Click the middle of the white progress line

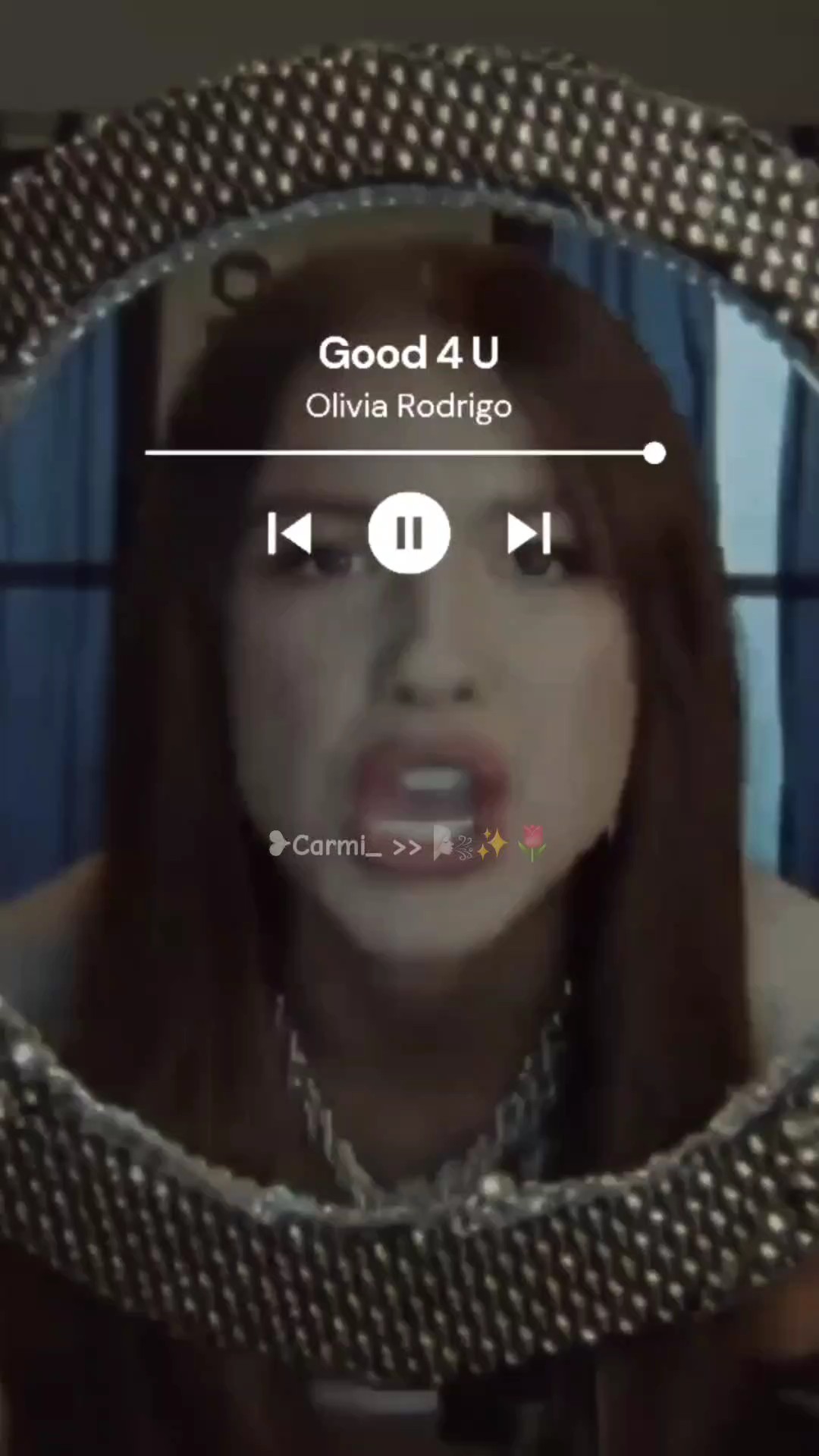click(400, 453)
